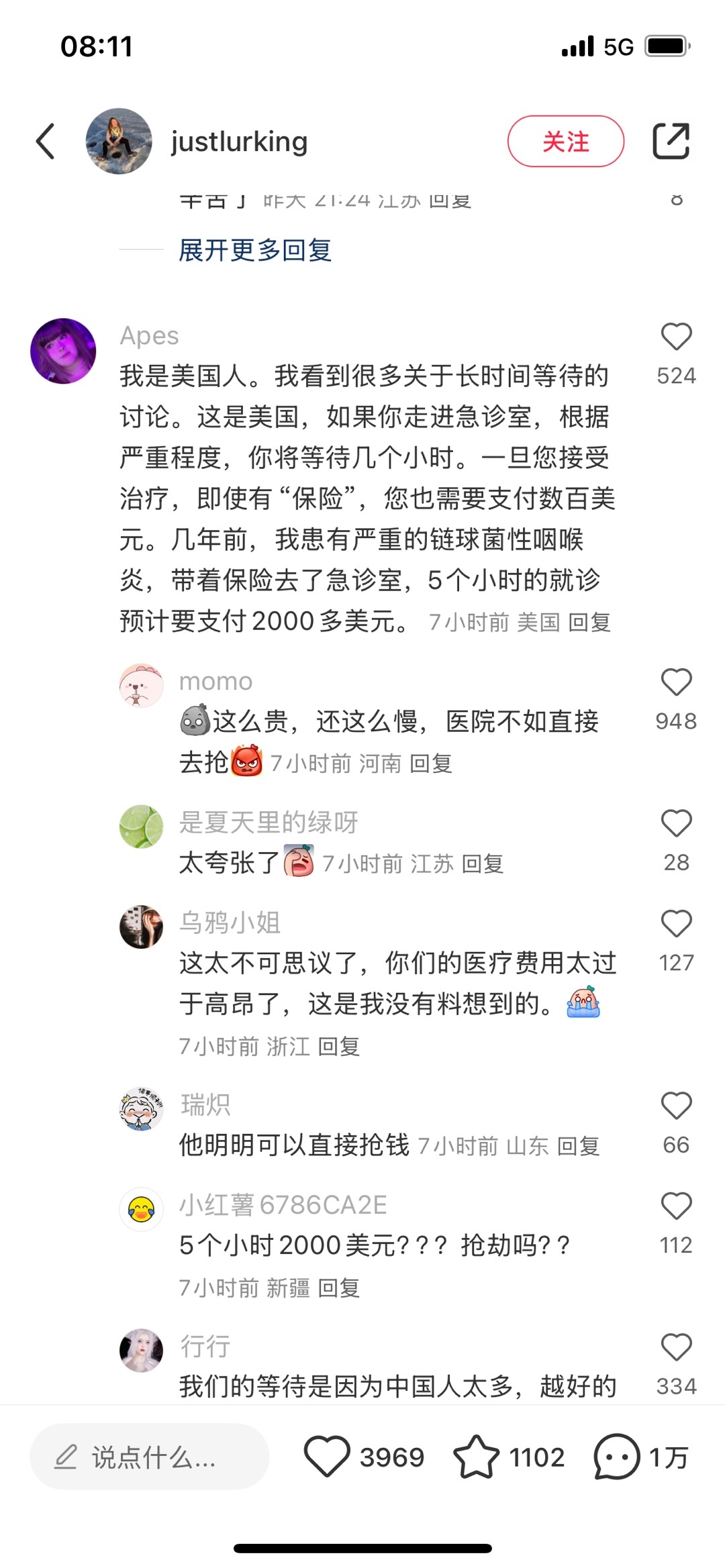725x1568 pixels.
Task: Reply to 乌鸦小姐's comment
Action: pyautogui.click(x=338, y=1046)
